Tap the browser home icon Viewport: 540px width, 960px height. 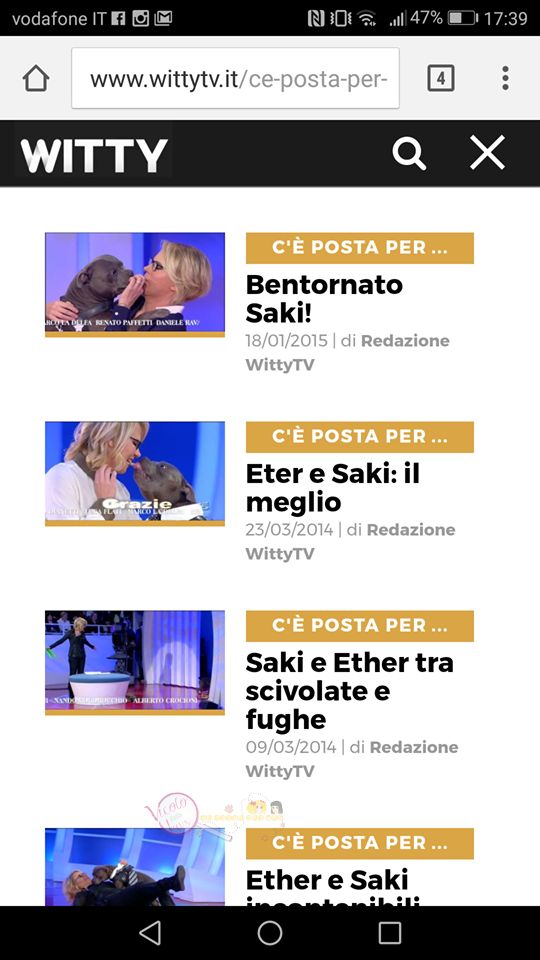click(x=36, y=78)
